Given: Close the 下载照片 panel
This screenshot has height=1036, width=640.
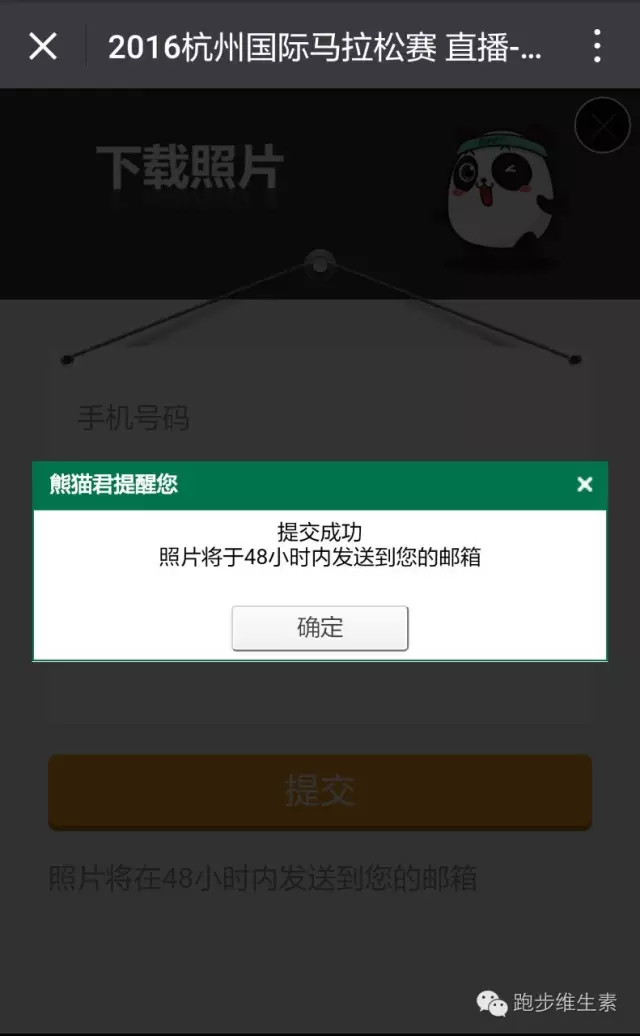Looking at the screenshot, I should (603, 125).
